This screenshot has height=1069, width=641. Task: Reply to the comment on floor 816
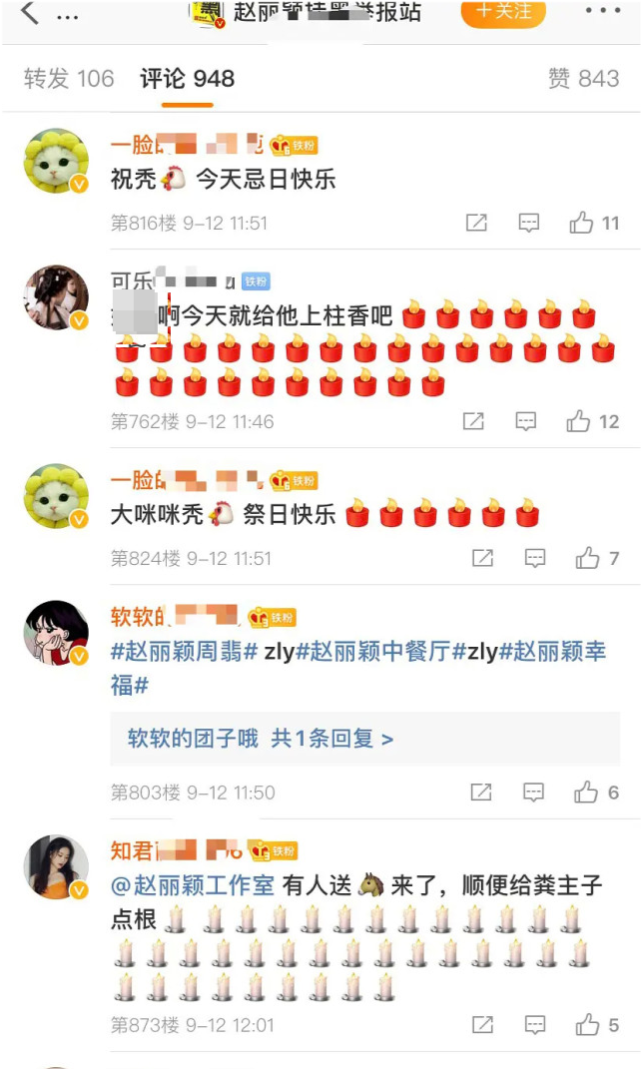[x=529, y=223]
